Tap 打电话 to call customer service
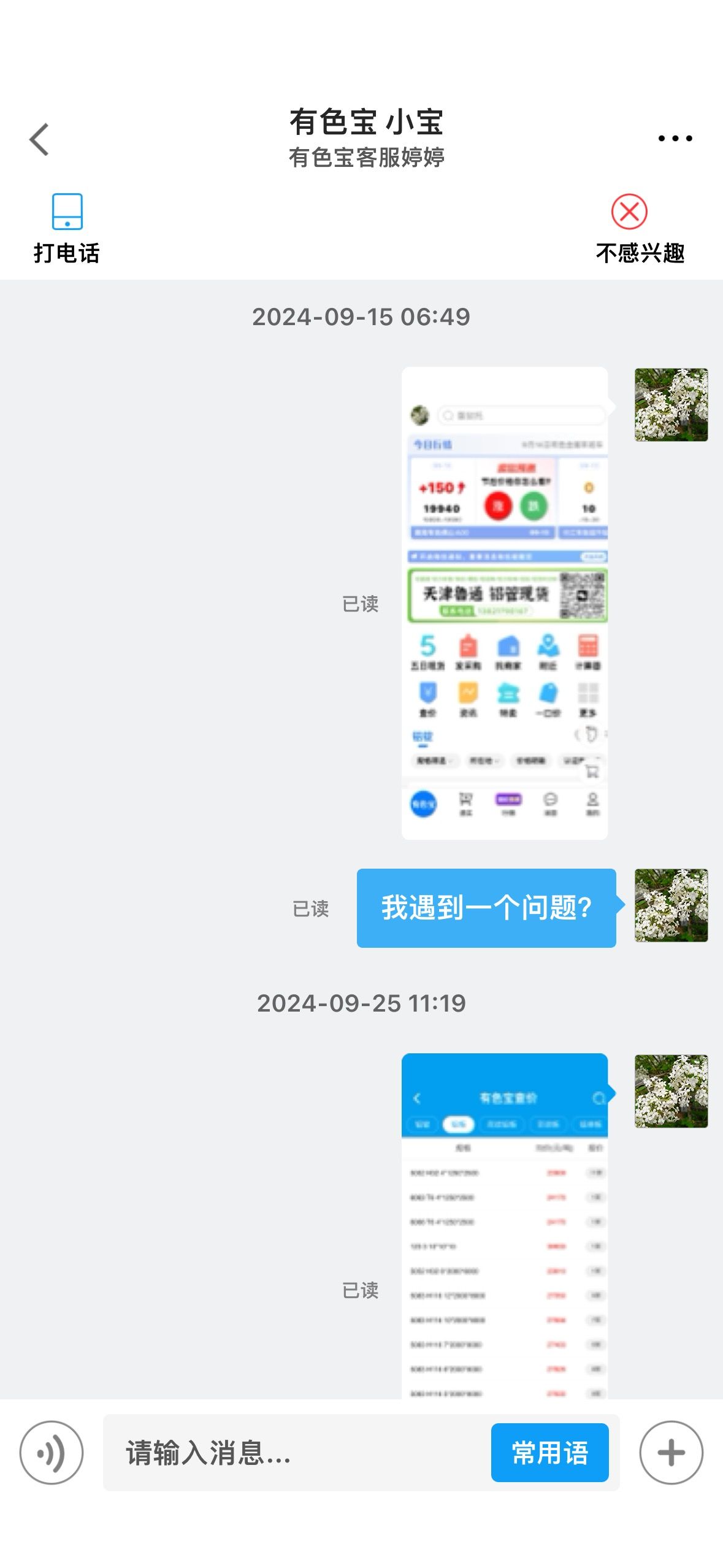This screenshot has width=723, height=1568. click(67, 229)
